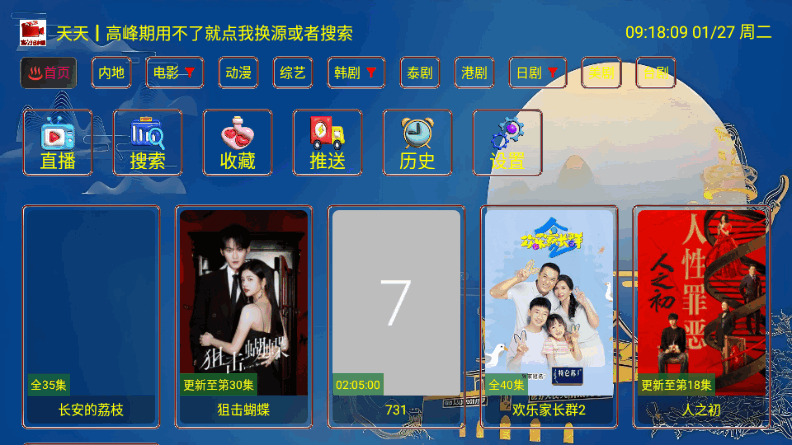Select the 美剧 tab
This screenshot has height=445, width=792.
pyautogui.click(x=601, y=73)
